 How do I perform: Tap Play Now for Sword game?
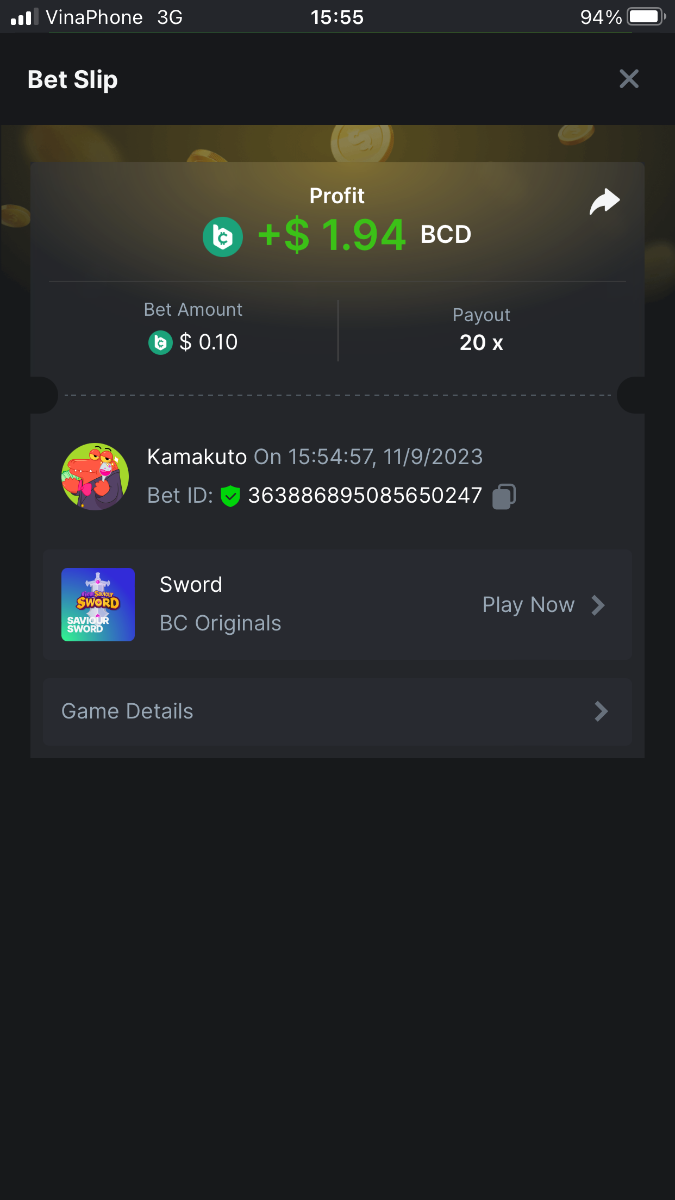(543, 605)
